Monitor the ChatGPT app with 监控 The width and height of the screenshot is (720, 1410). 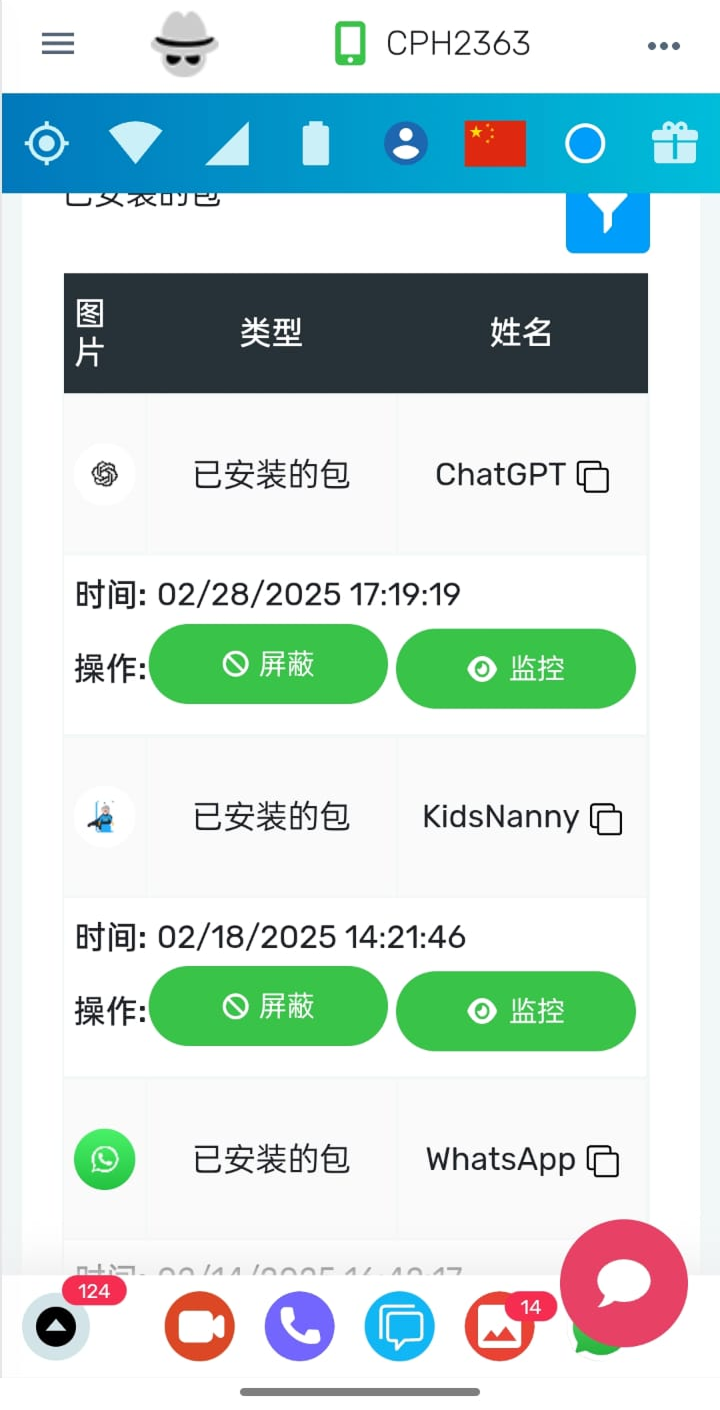pos(516,668)
